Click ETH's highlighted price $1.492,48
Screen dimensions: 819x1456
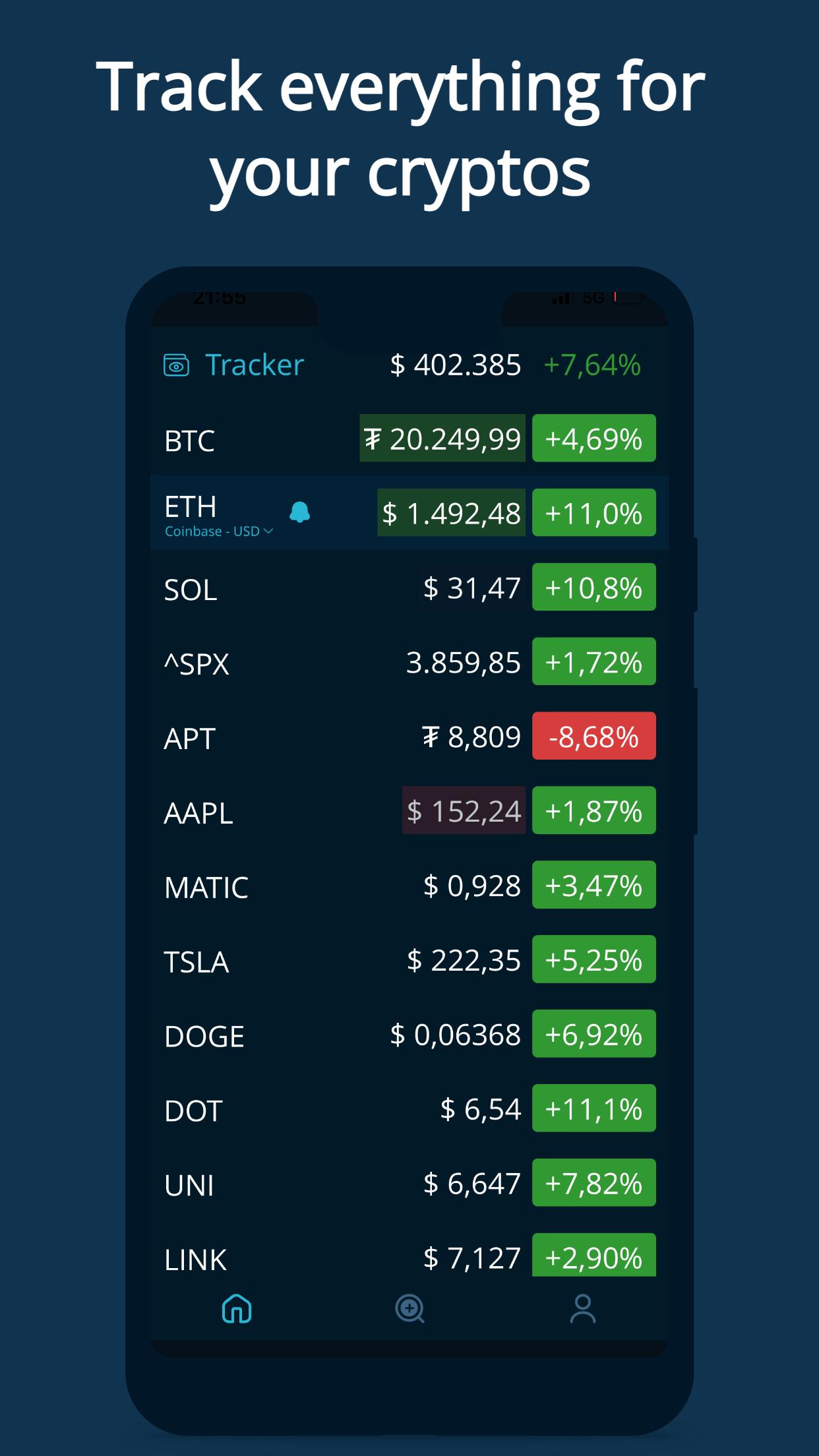coord(450,513)
